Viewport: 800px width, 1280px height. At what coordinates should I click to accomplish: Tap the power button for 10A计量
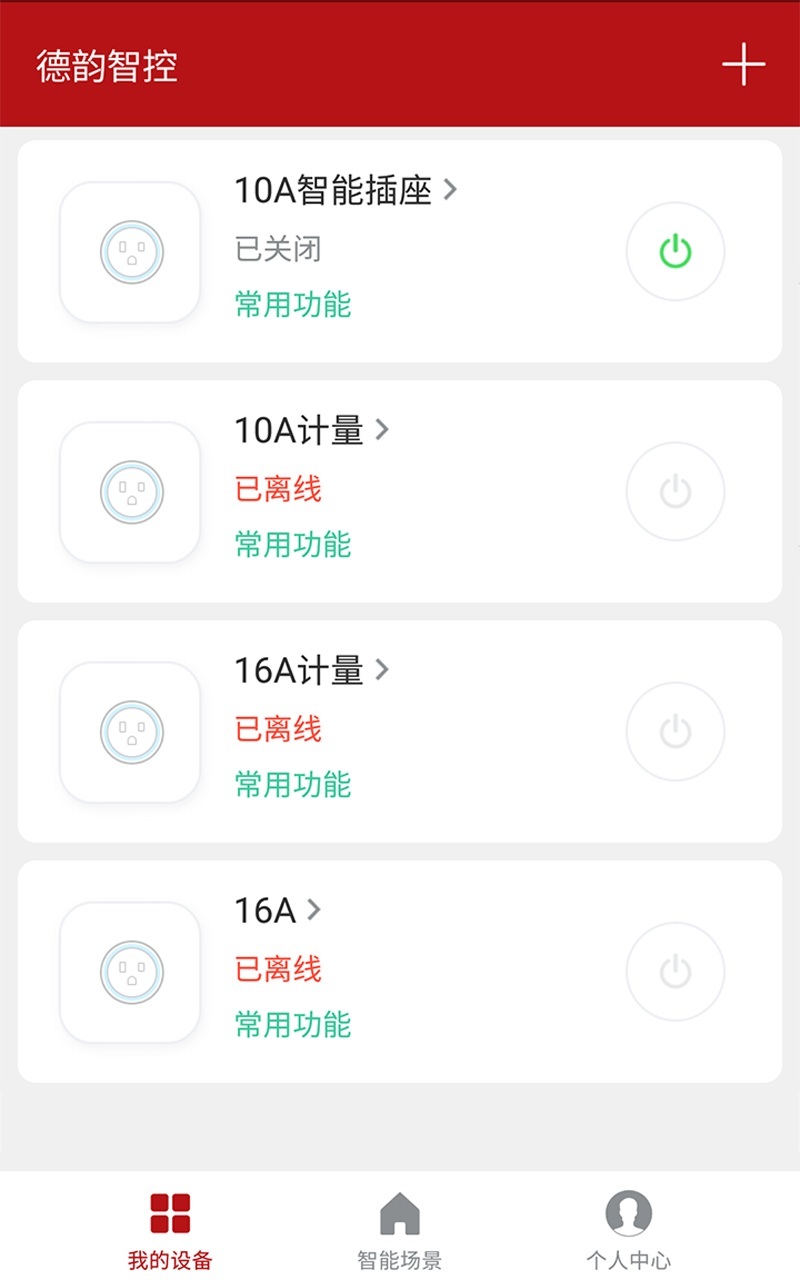[x=675, y=491]
